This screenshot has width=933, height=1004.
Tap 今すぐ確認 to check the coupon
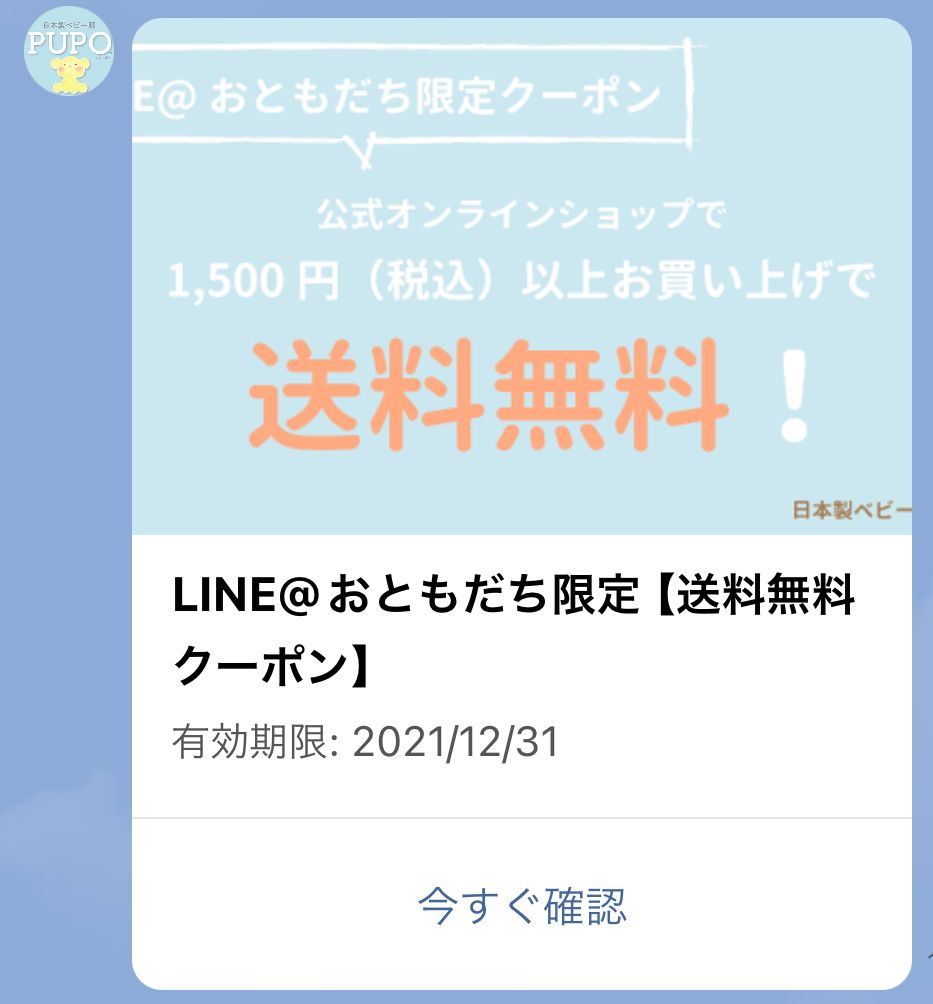pos(521,906)
